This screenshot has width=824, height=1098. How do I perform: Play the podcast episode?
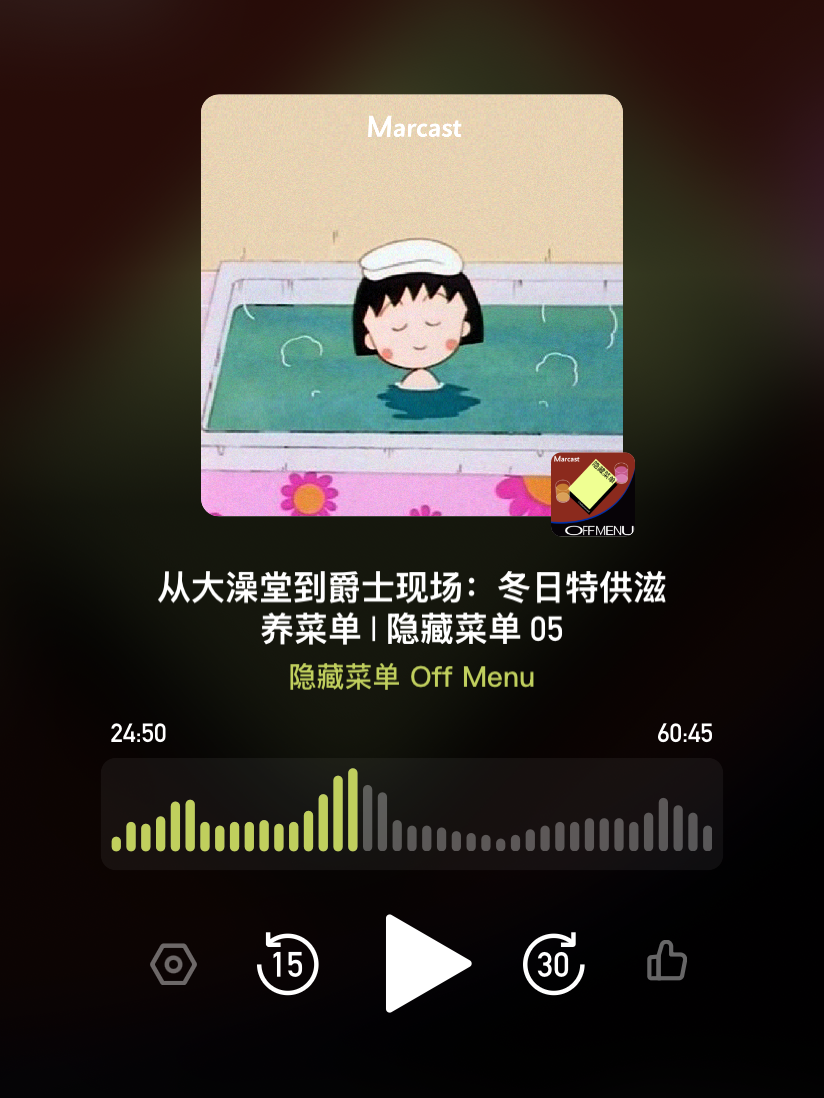[x=425, y=963]
